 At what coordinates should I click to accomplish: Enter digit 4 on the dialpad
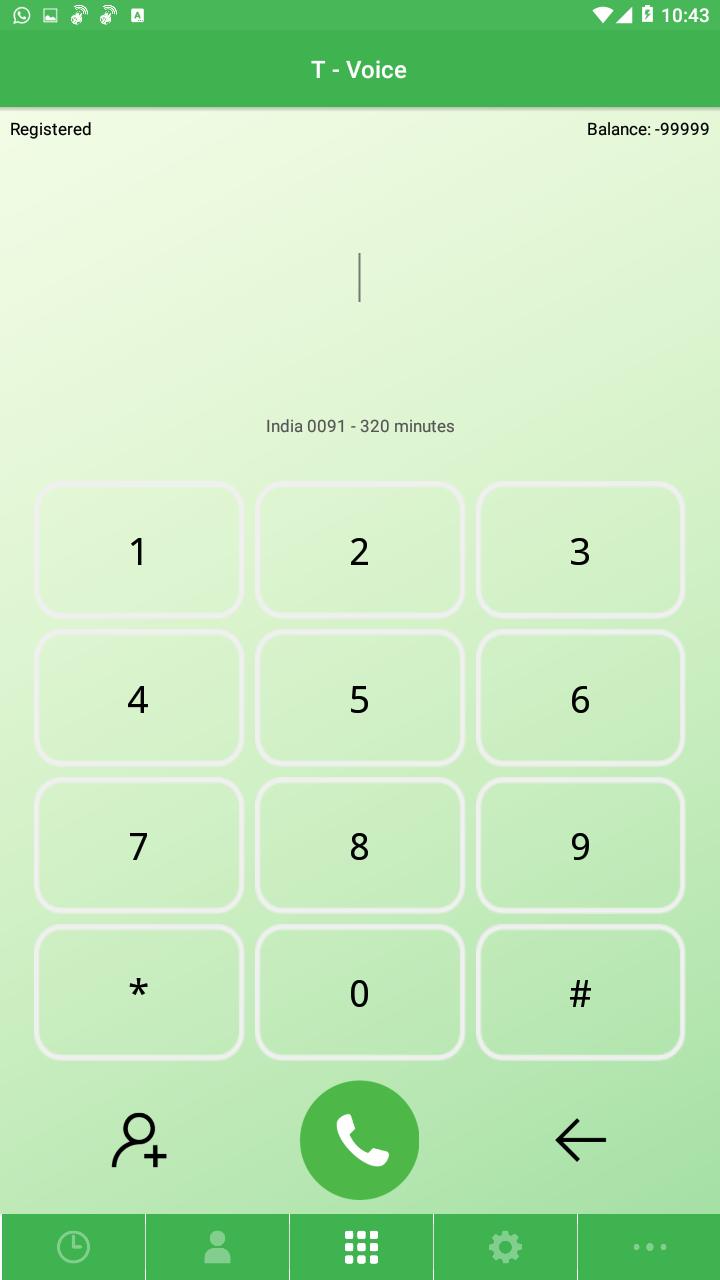coord(139,698)
